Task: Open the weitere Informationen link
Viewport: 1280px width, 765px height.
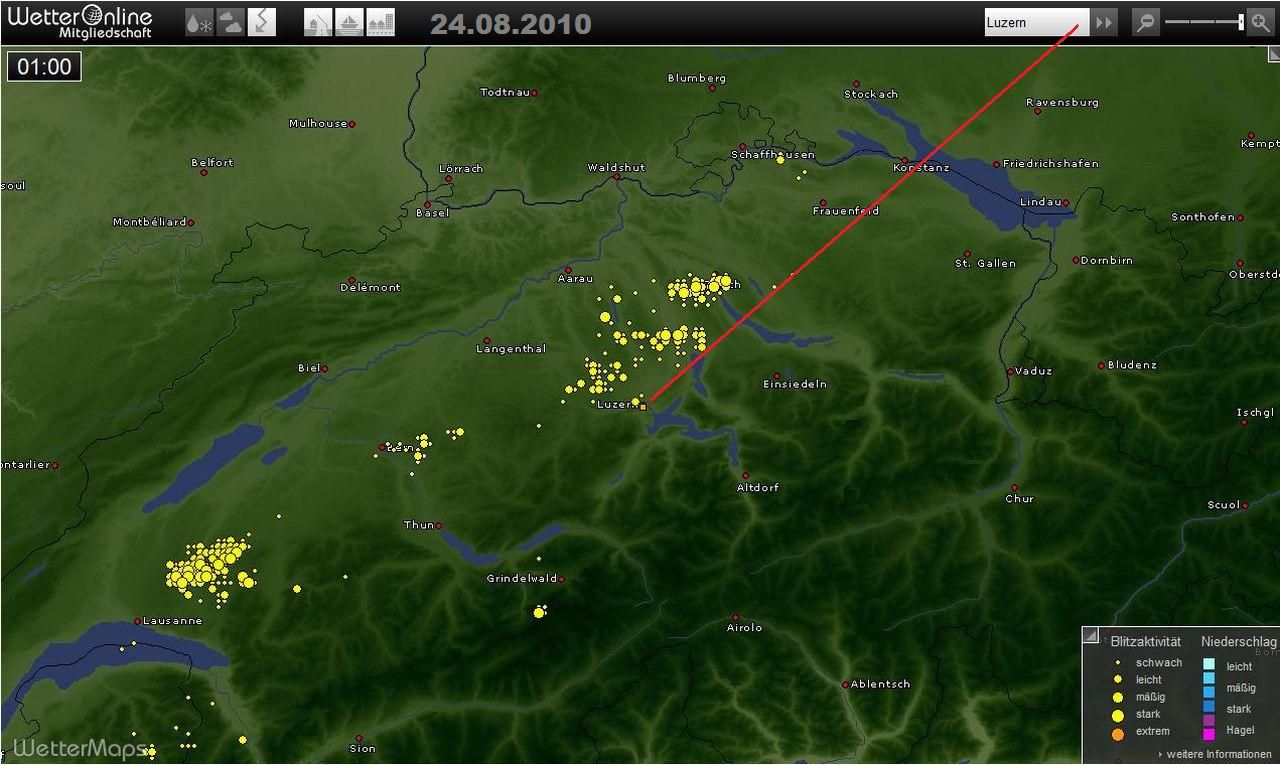Action: pos(1218,754)
